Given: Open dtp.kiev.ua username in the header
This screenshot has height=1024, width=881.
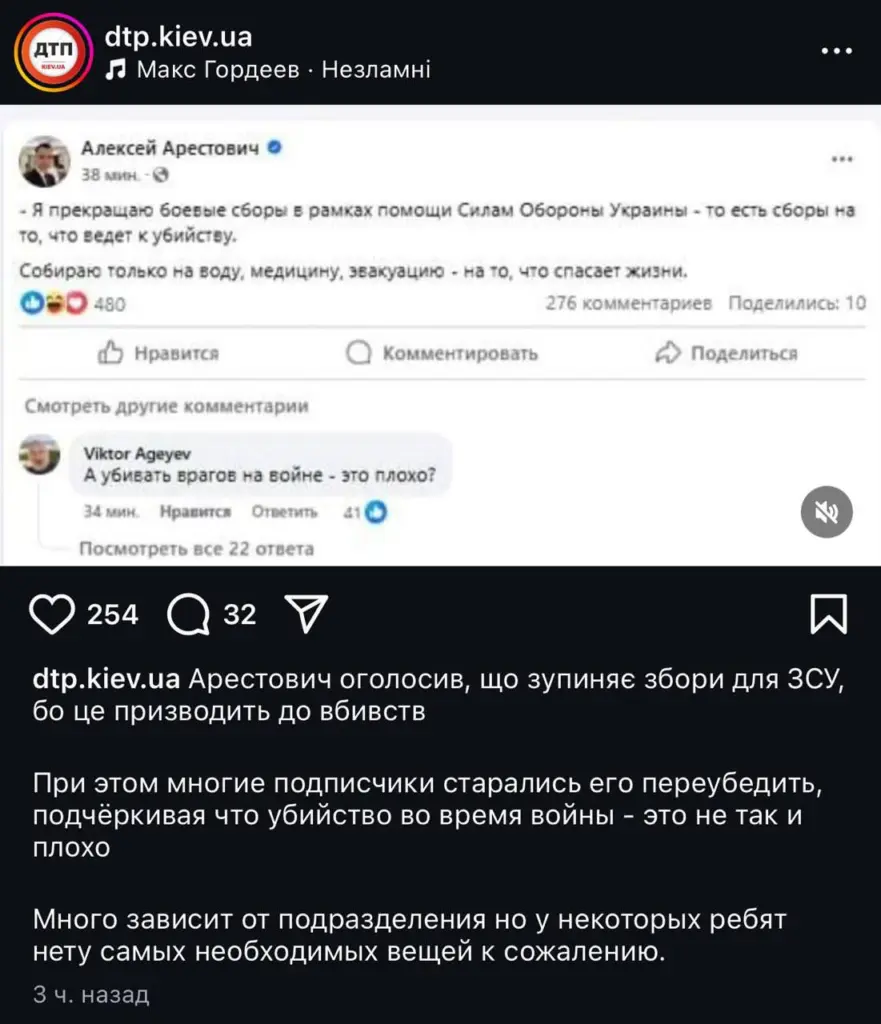Looking at the screenshot, I should [178, 37].
